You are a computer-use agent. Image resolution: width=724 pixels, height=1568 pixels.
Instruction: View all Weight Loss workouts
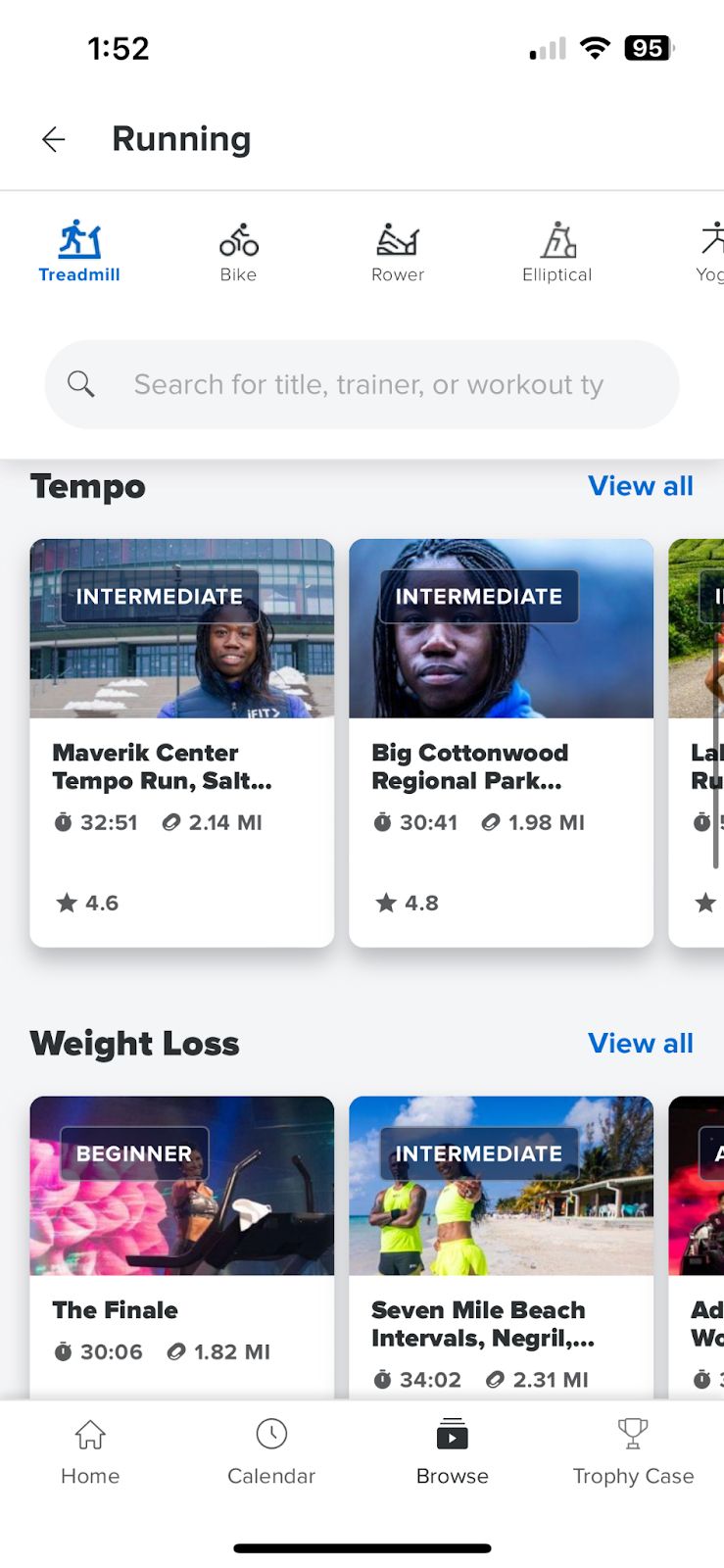640,1044
